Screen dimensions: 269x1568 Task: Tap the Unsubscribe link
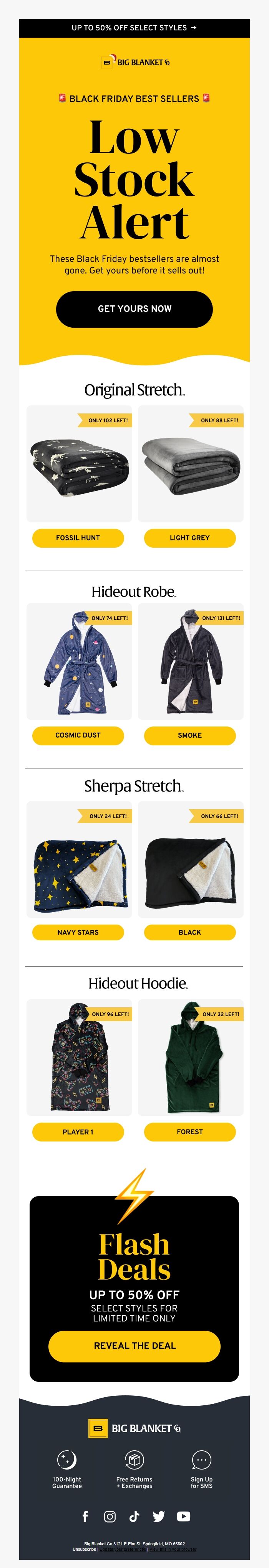(84, 1549)
